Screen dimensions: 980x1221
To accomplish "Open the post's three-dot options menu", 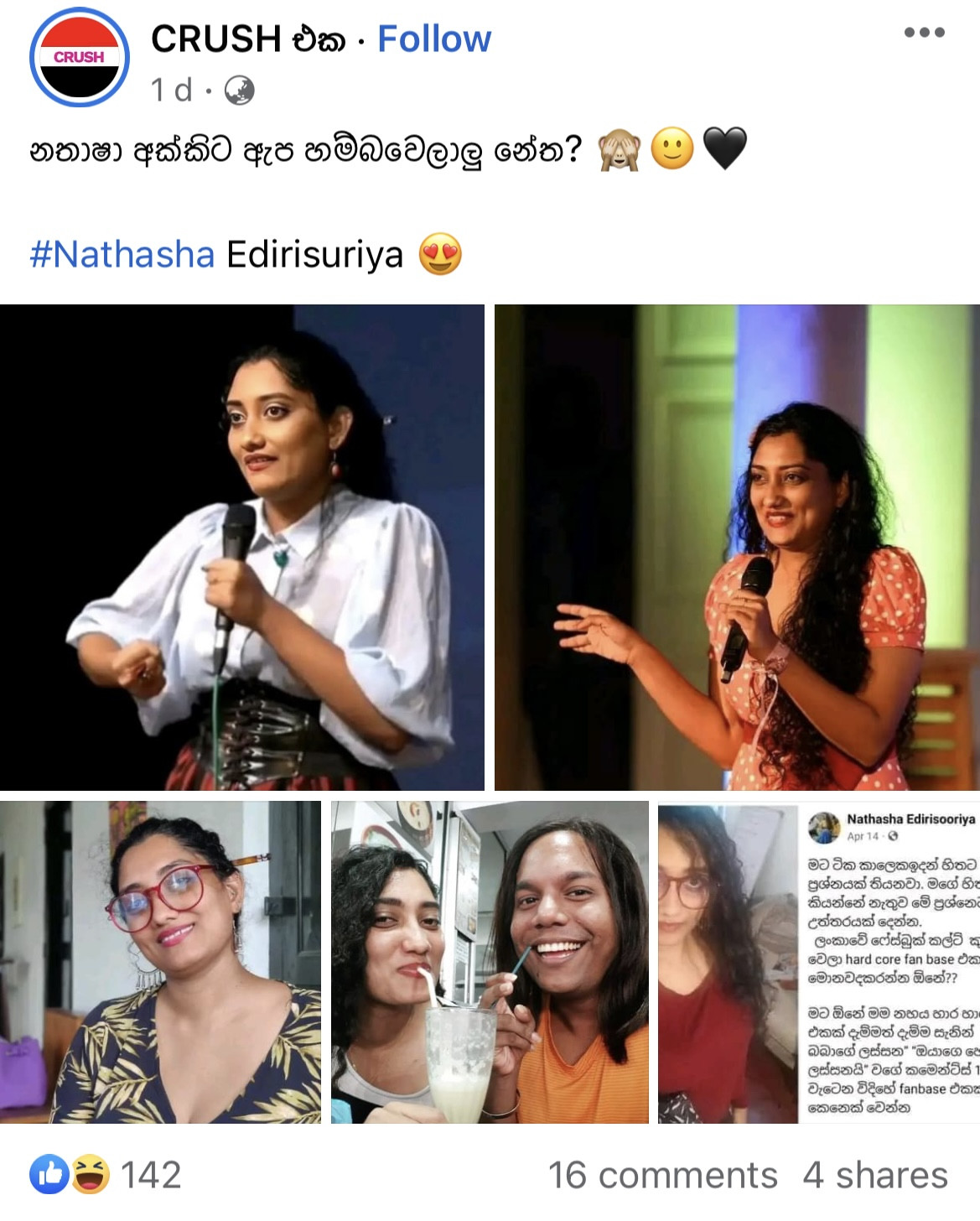I will 924,33.
